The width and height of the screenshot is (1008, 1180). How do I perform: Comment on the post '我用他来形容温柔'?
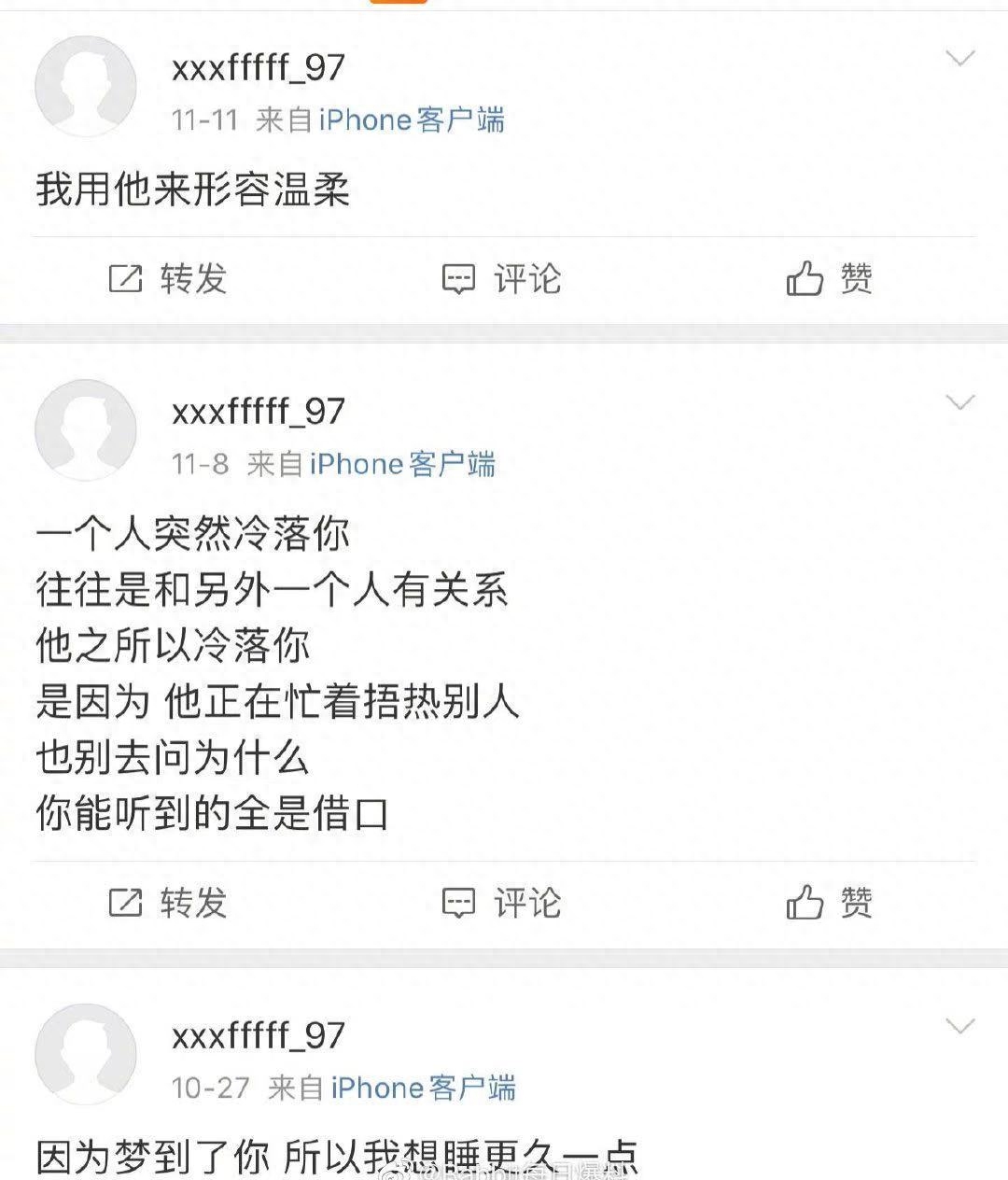pyautogui.click(x=501, y=278)
